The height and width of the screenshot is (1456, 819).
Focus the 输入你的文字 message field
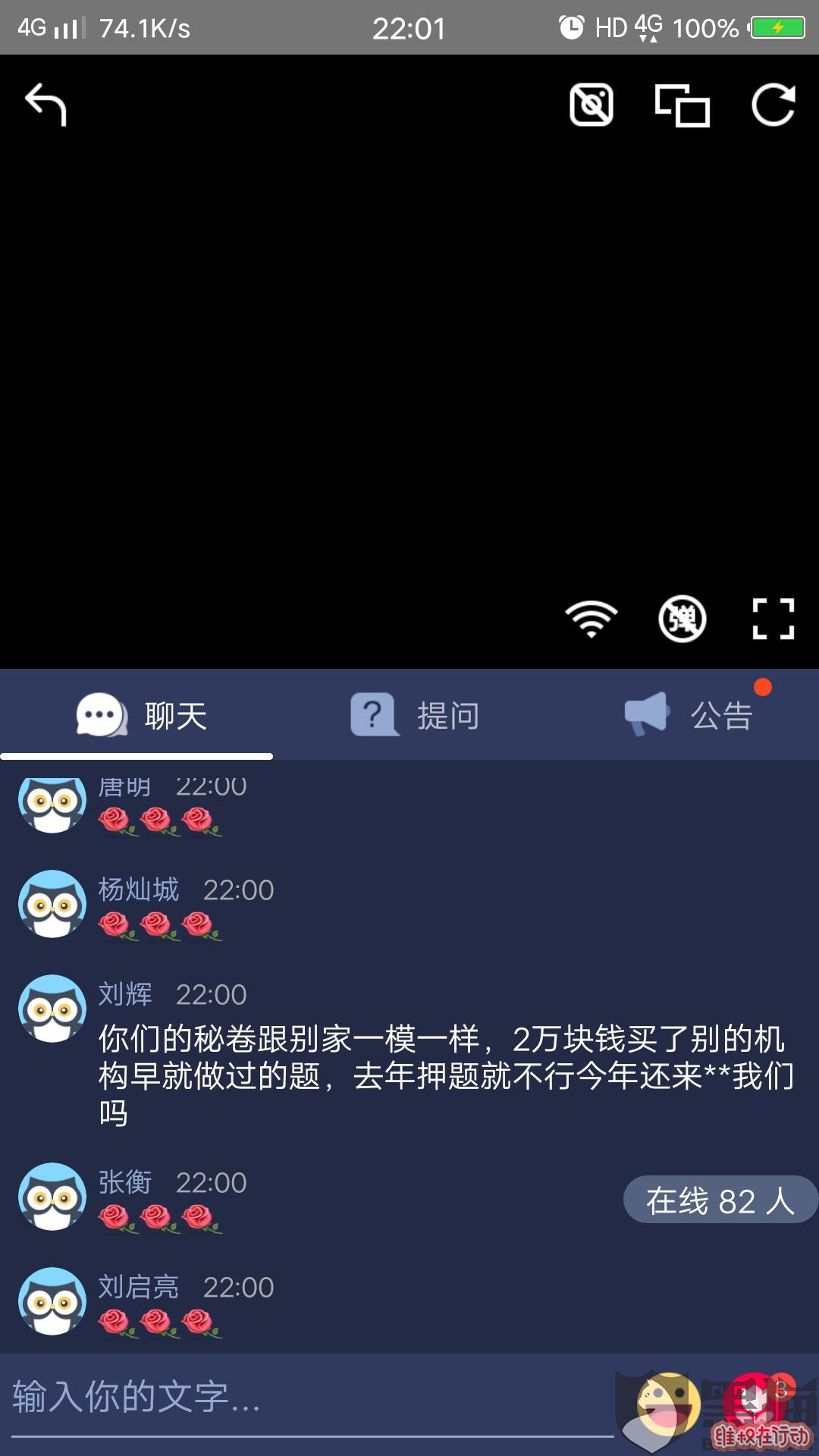[x=311, y=1397]
